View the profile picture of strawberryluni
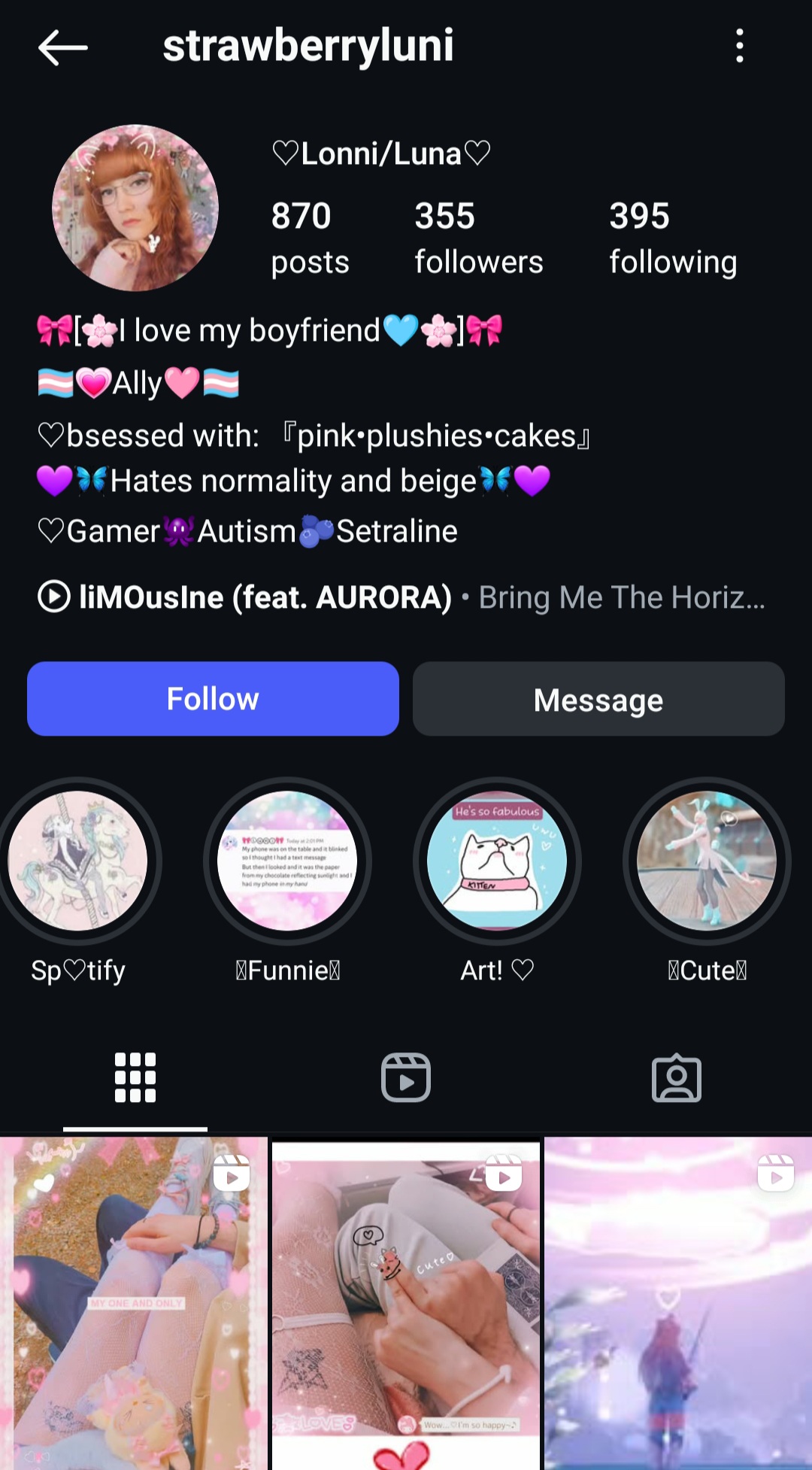The width and height of the screenshot is (812, 1470). tap(135, 208)
